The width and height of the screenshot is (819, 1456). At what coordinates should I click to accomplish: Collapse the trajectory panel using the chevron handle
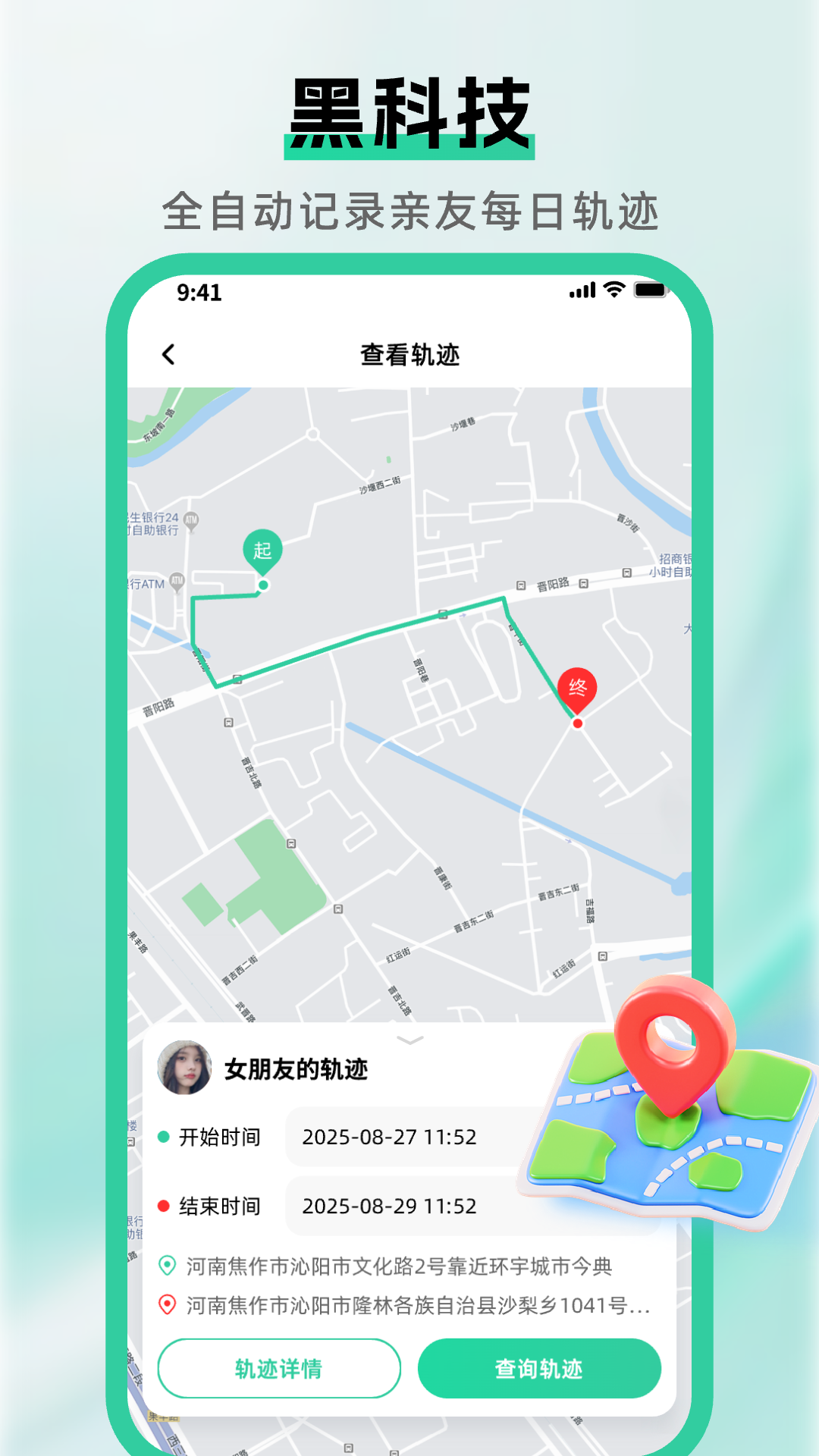(410, 1042)
